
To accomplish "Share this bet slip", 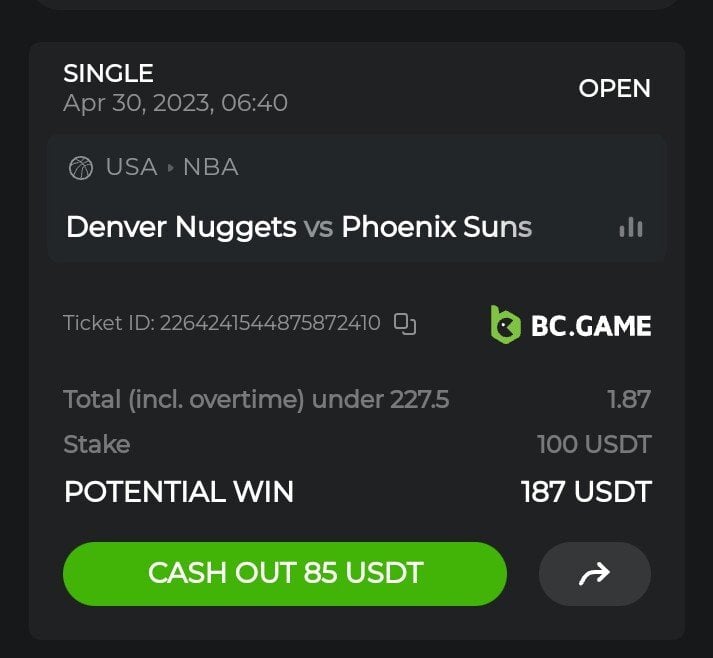I will [x=595, y=574].
